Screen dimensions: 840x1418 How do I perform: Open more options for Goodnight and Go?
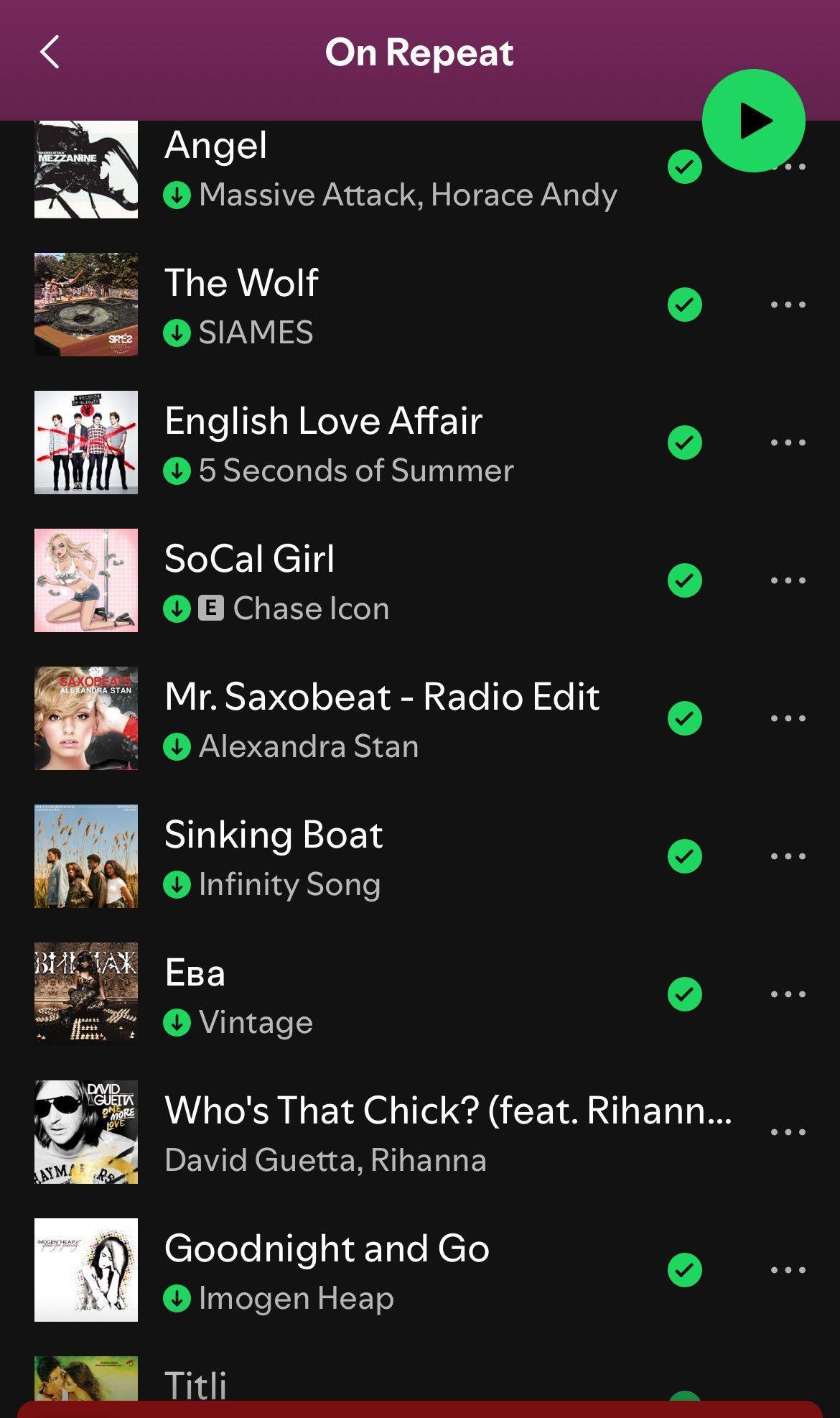coord(788,1270)
